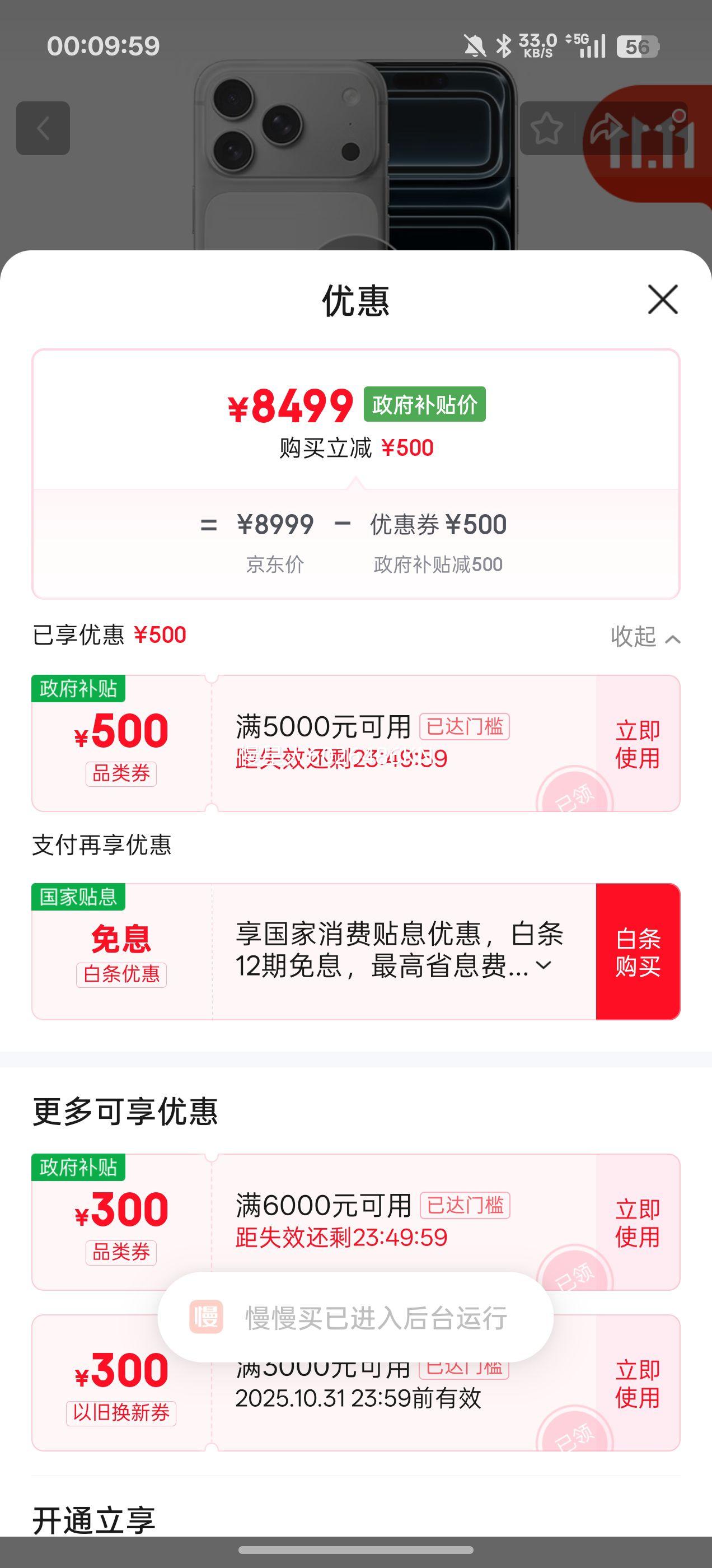Close the 优惠 popup
This screenshot has height=1568, width=712.
(x=662, y=300)
